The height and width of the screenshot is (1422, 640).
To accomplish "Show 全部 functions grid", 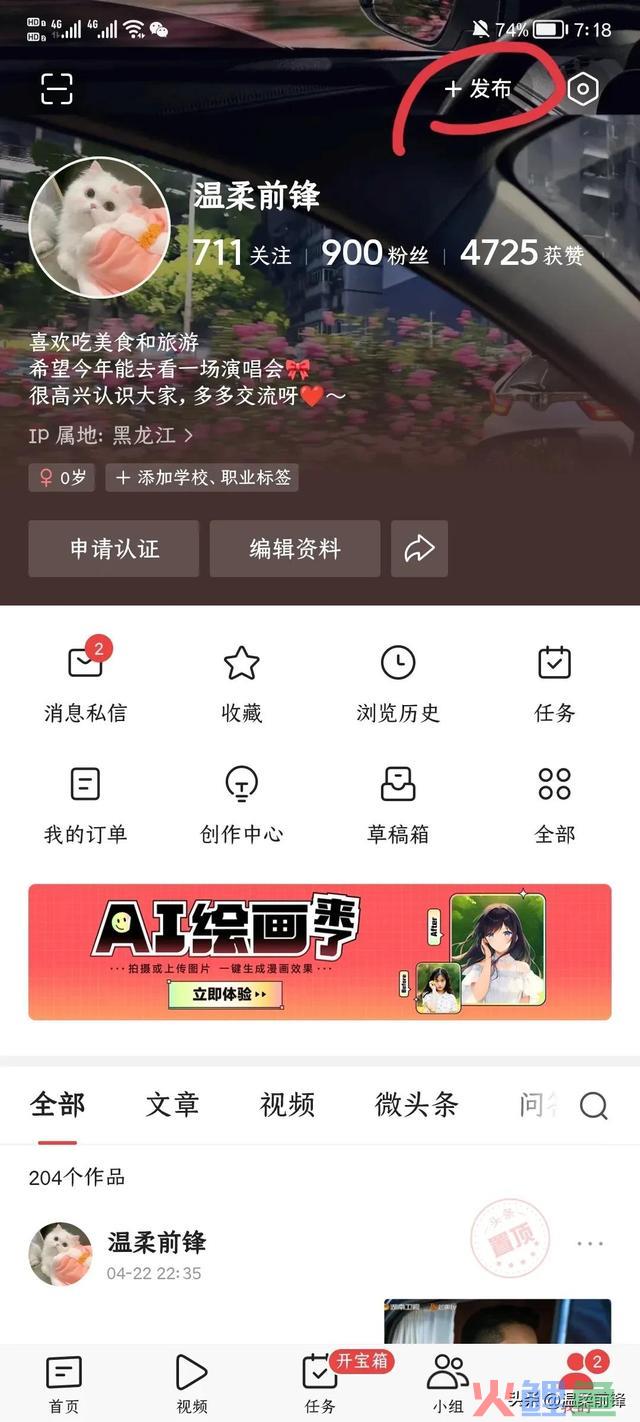I will tap(554, 804).
